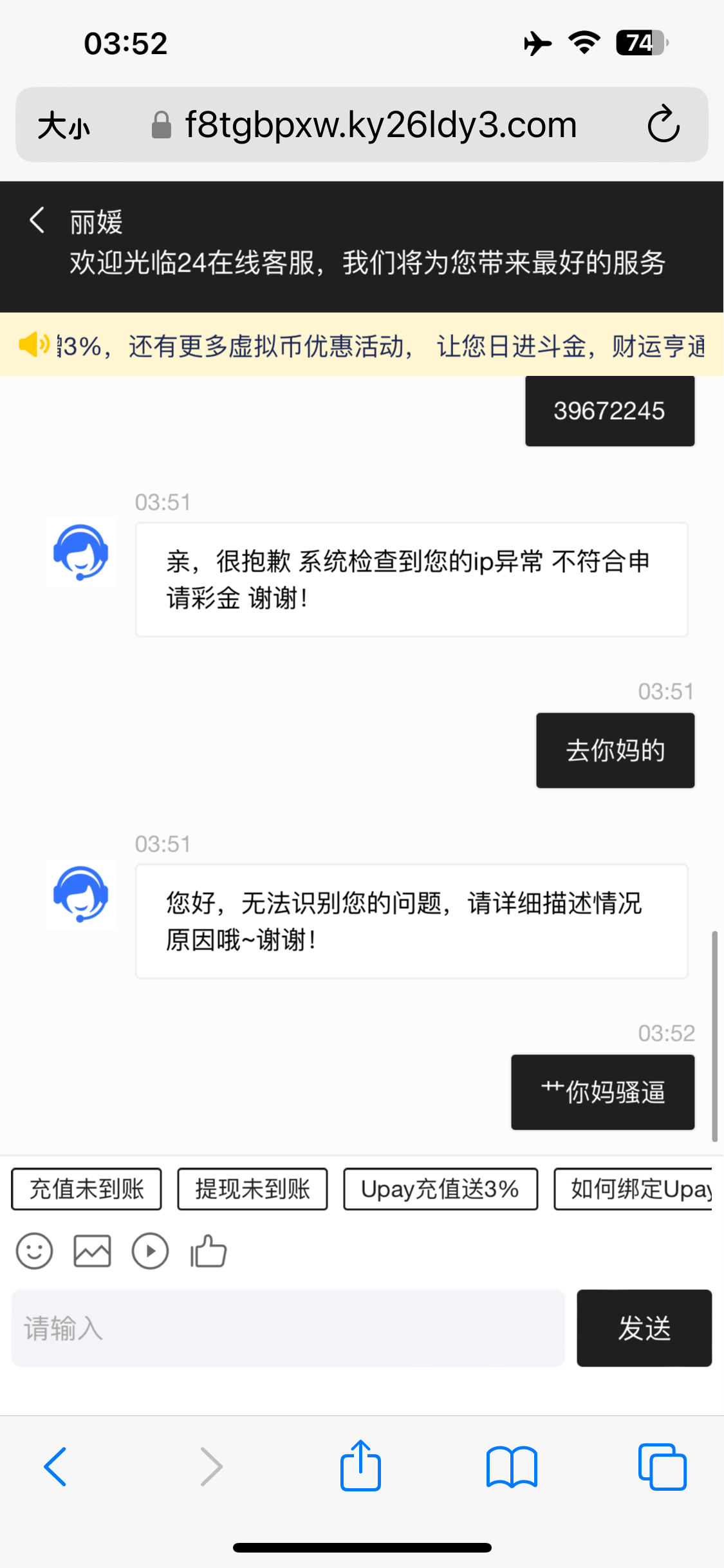The width and height of the screenshot is (724, 1568).
Task: Tap the 充值未到账 quick reply chip
Action: coord(86,1189)
